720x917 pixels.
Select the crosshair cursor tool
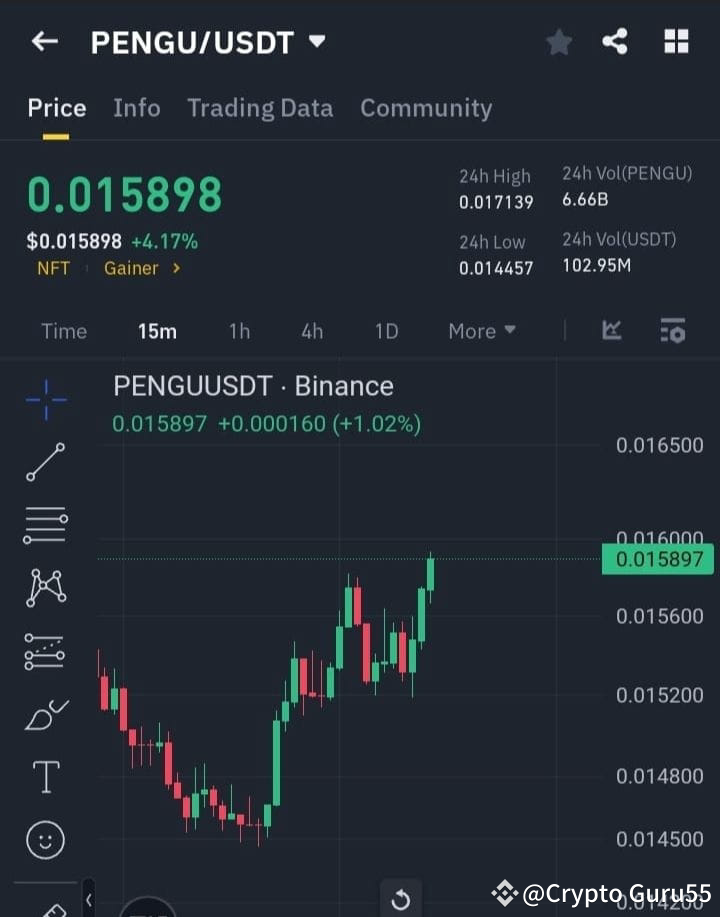pos(45,398)
